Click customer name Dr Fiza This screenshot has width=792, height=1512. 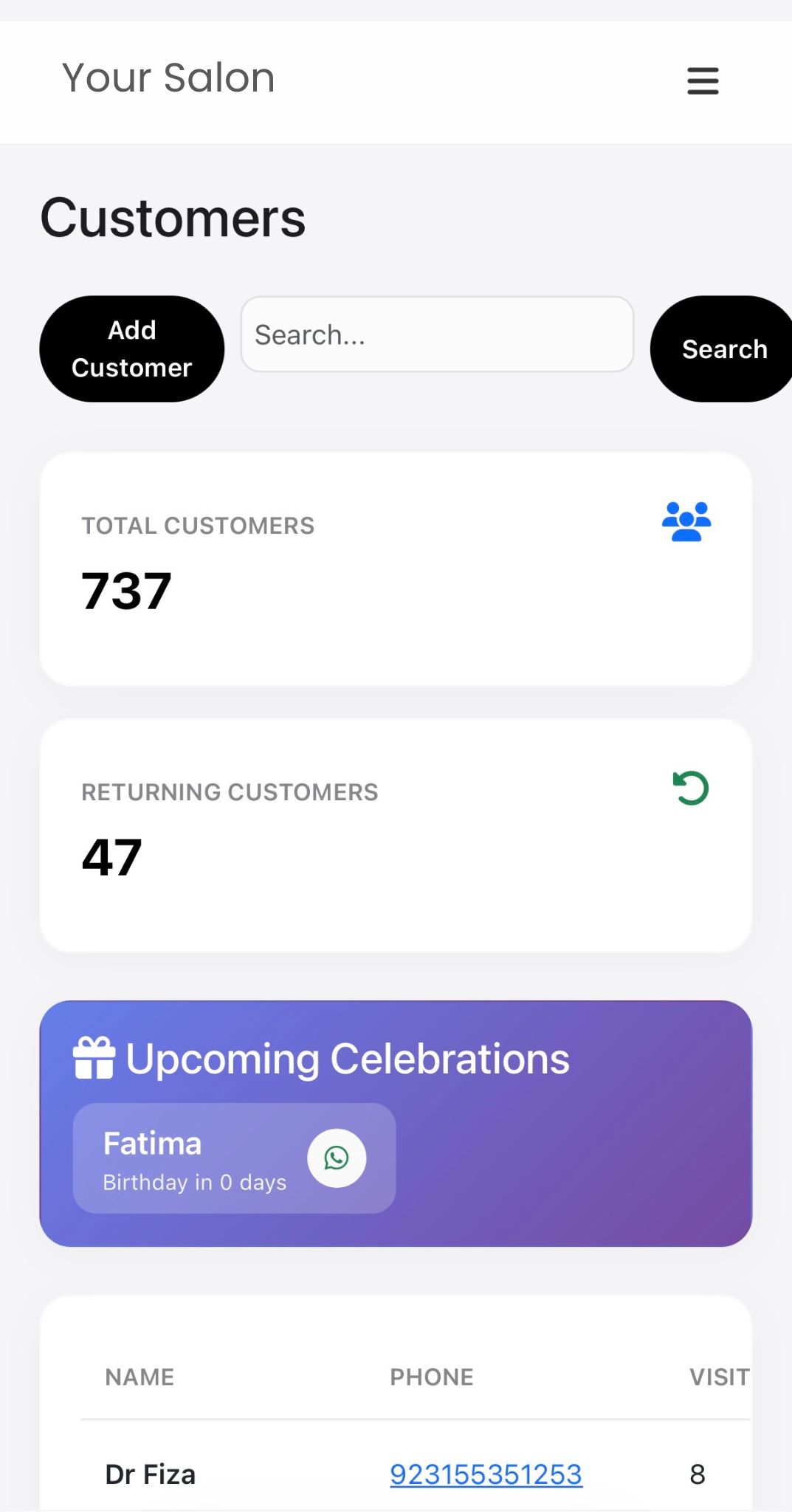tap(149, 1474)
